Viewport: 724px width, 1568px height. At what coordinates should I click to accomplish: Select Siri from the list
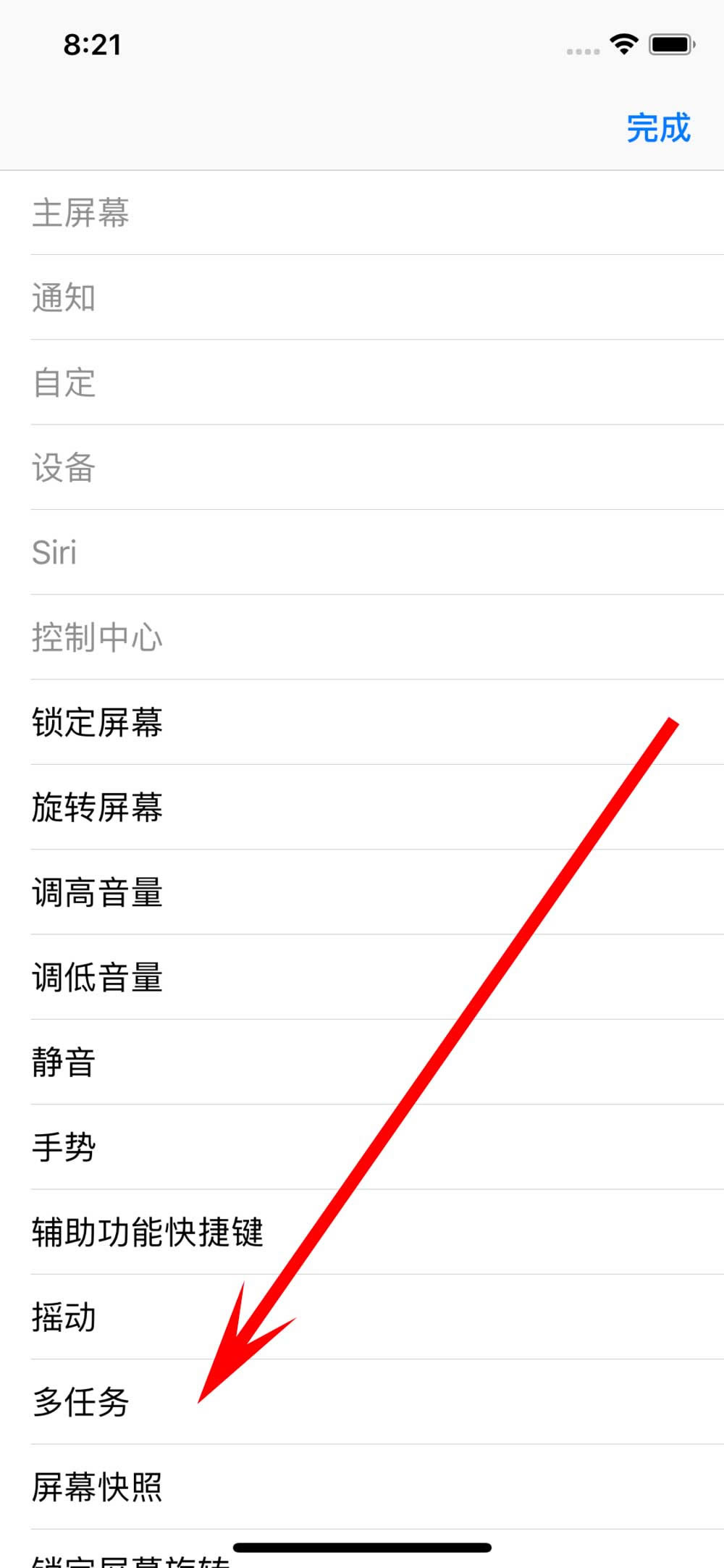click(x=54, y=553)
